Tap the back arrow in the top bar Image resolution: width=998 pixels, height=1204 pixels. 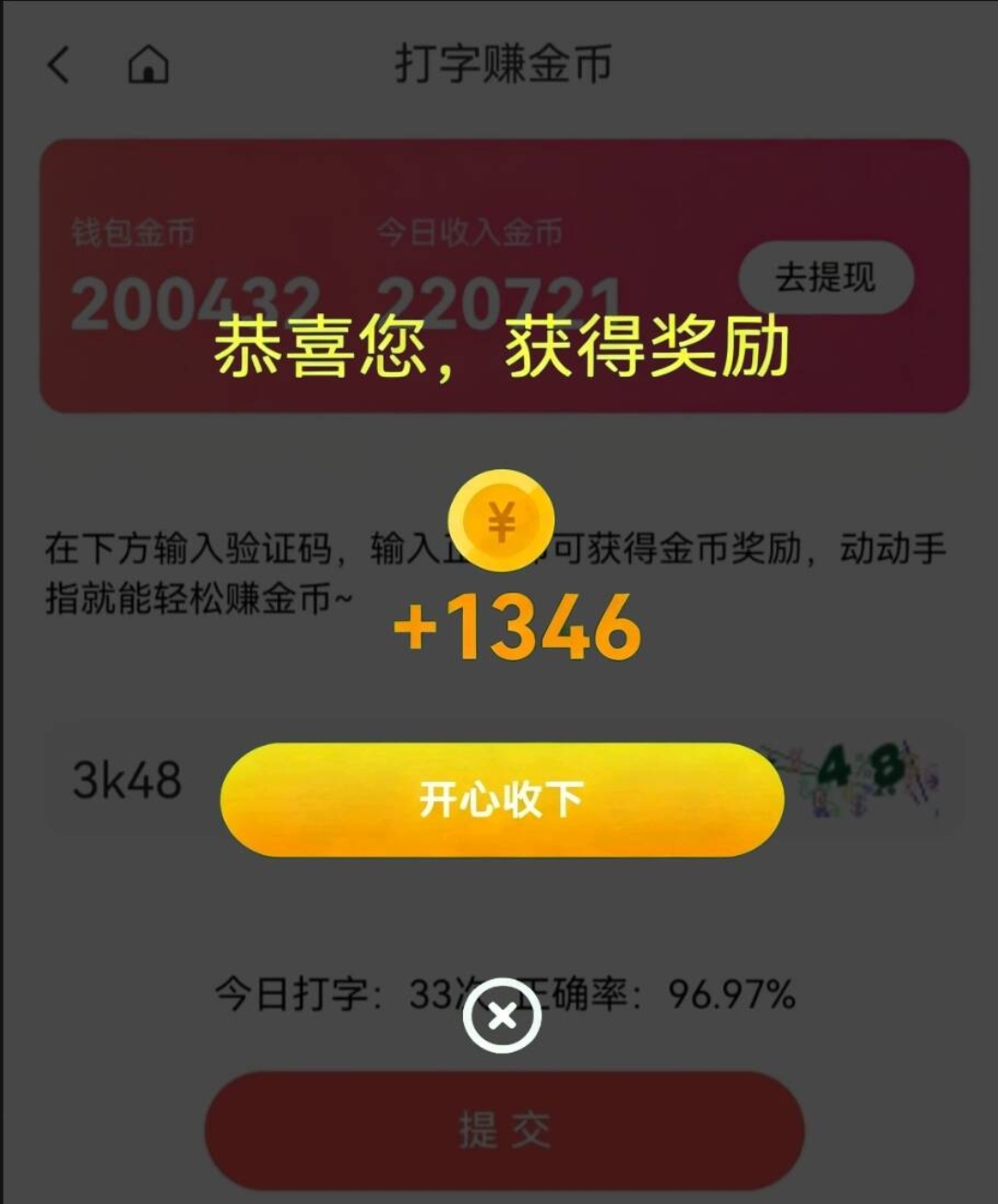[x=57, y=67]
